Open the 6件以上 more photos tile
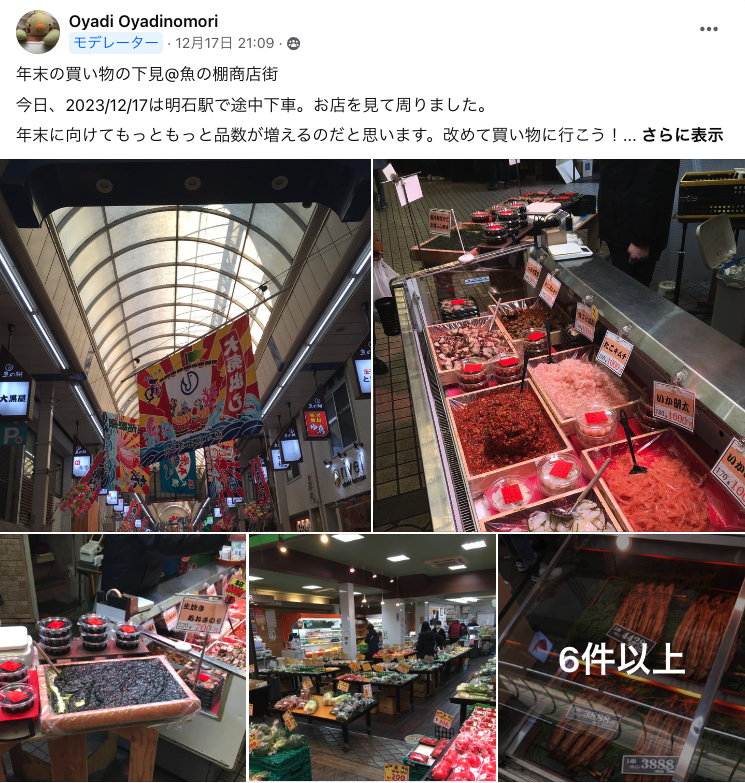Image resolution: width=745 pixels, height=783 pixels. (621, 658)
